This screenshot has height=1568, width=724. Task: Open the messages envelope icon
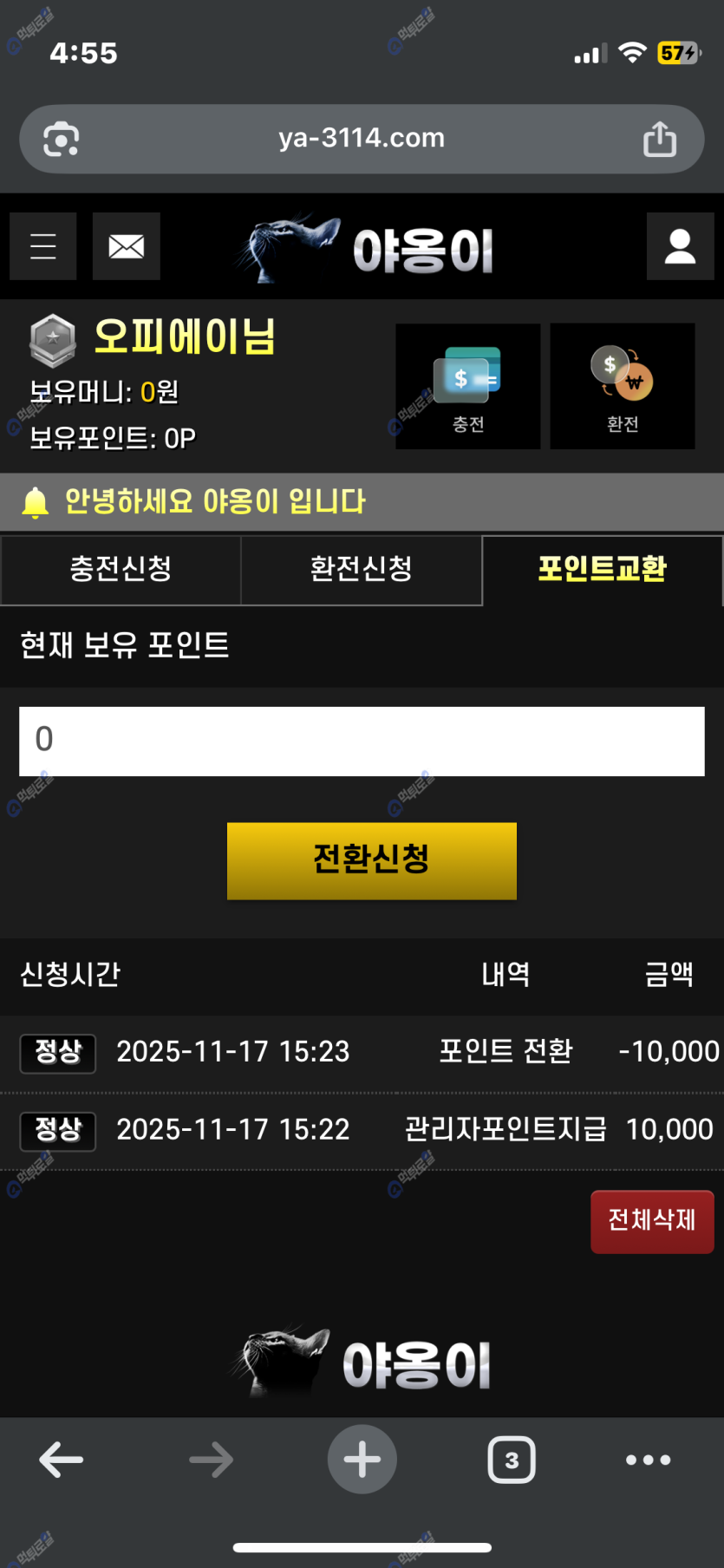click(x=127, y=246)
